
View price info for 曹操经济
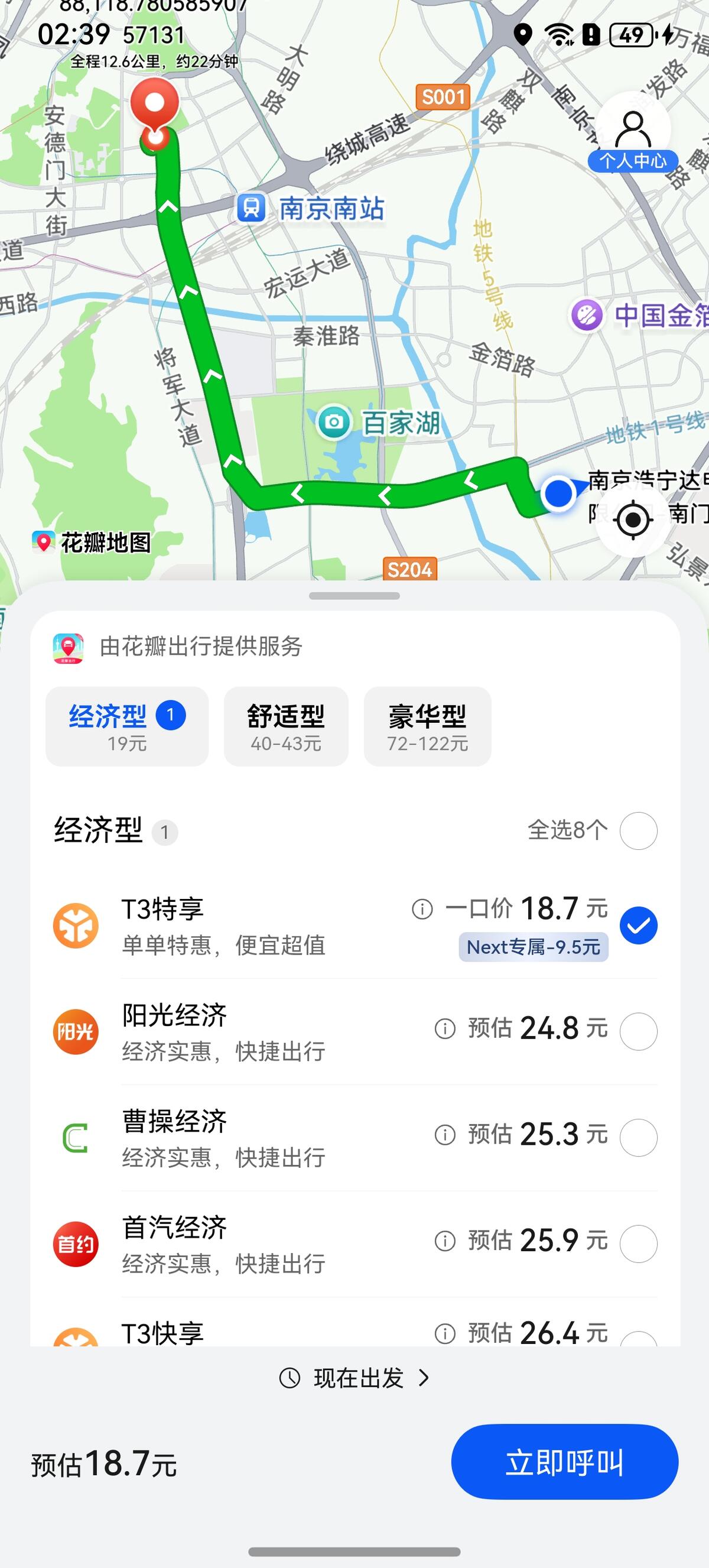point(445,1135)
